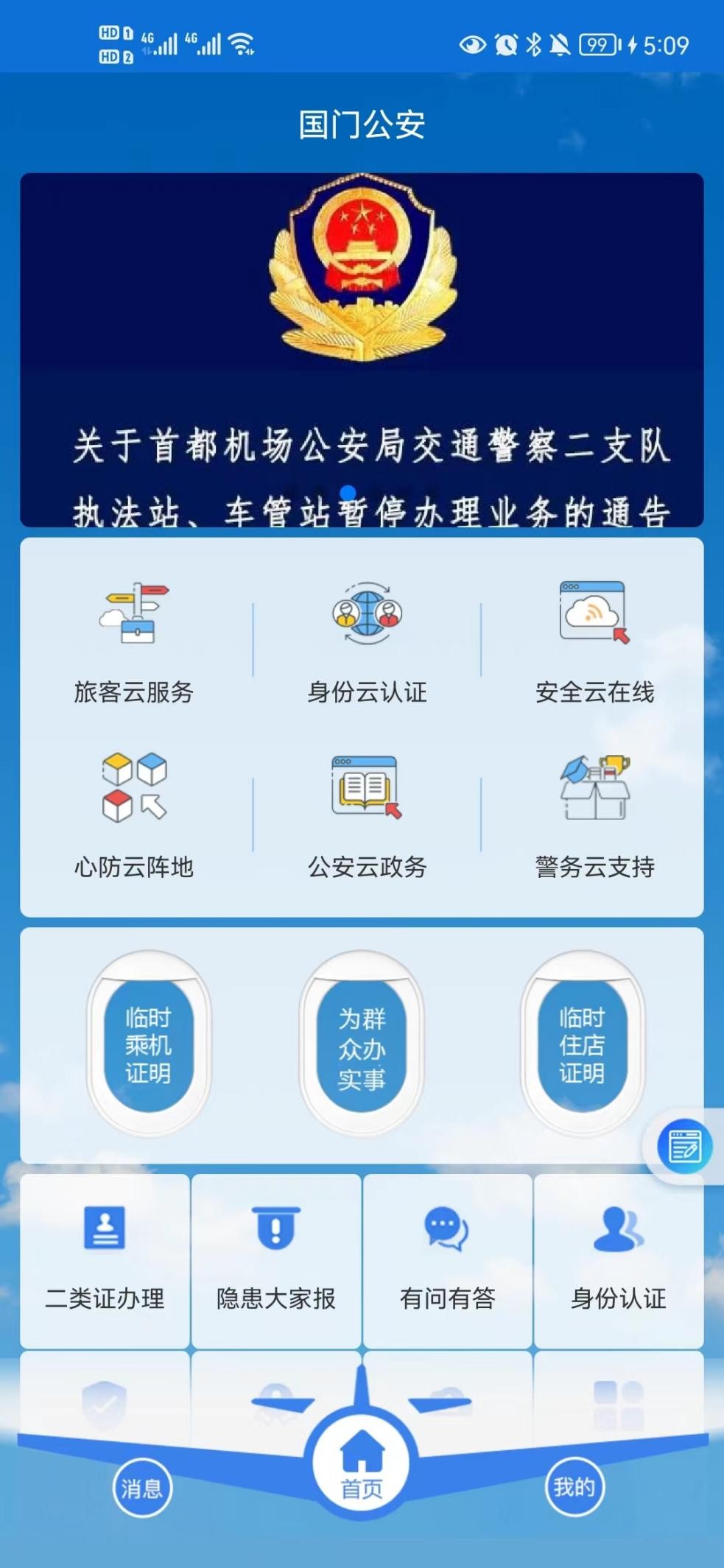Open the police notice banner announcement
Screen dimensions: 724x1568
(x=362, y=346)
